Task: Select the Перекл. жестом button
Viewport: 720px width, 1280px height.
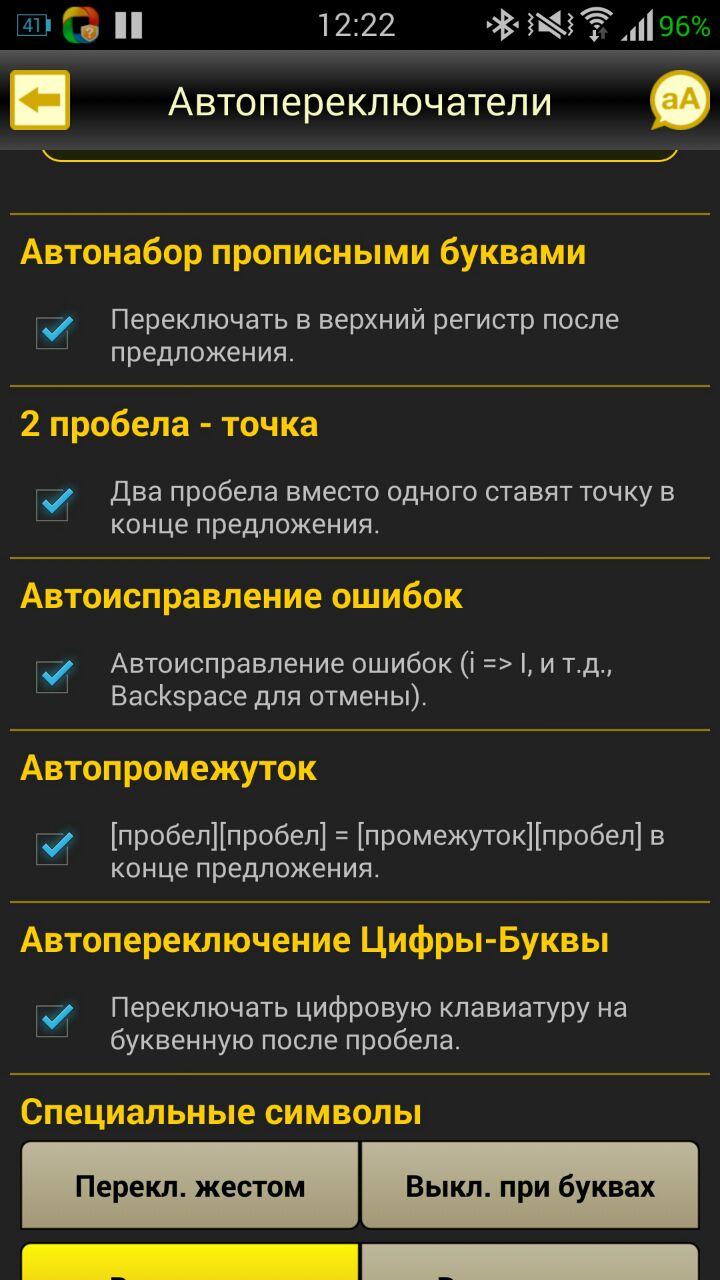Action: pyautogui.click(x=190, y=1186)
